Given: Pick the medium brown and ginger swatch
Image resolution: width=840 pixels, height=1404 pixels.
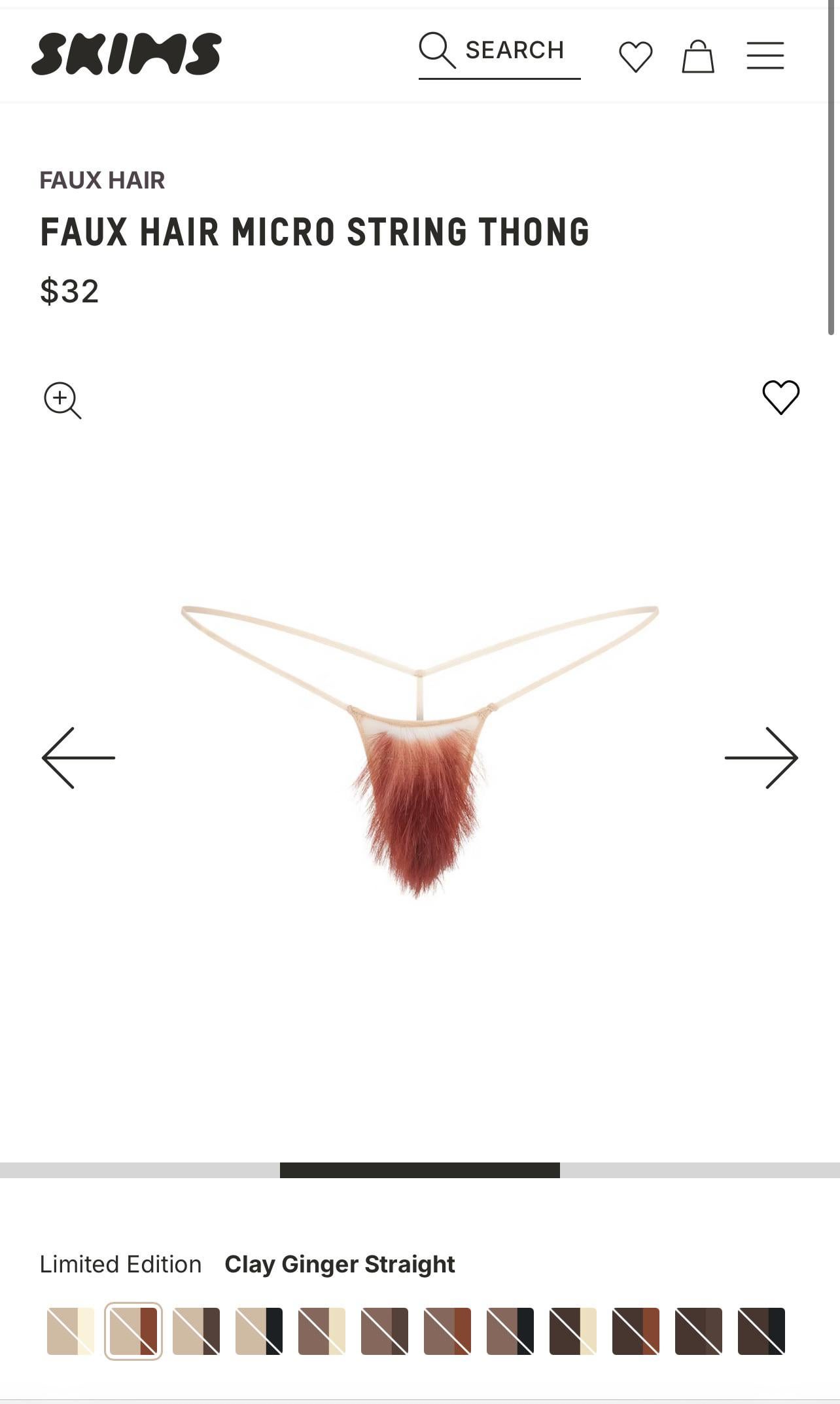Looking at the screenshot, I should point(447,1331).
